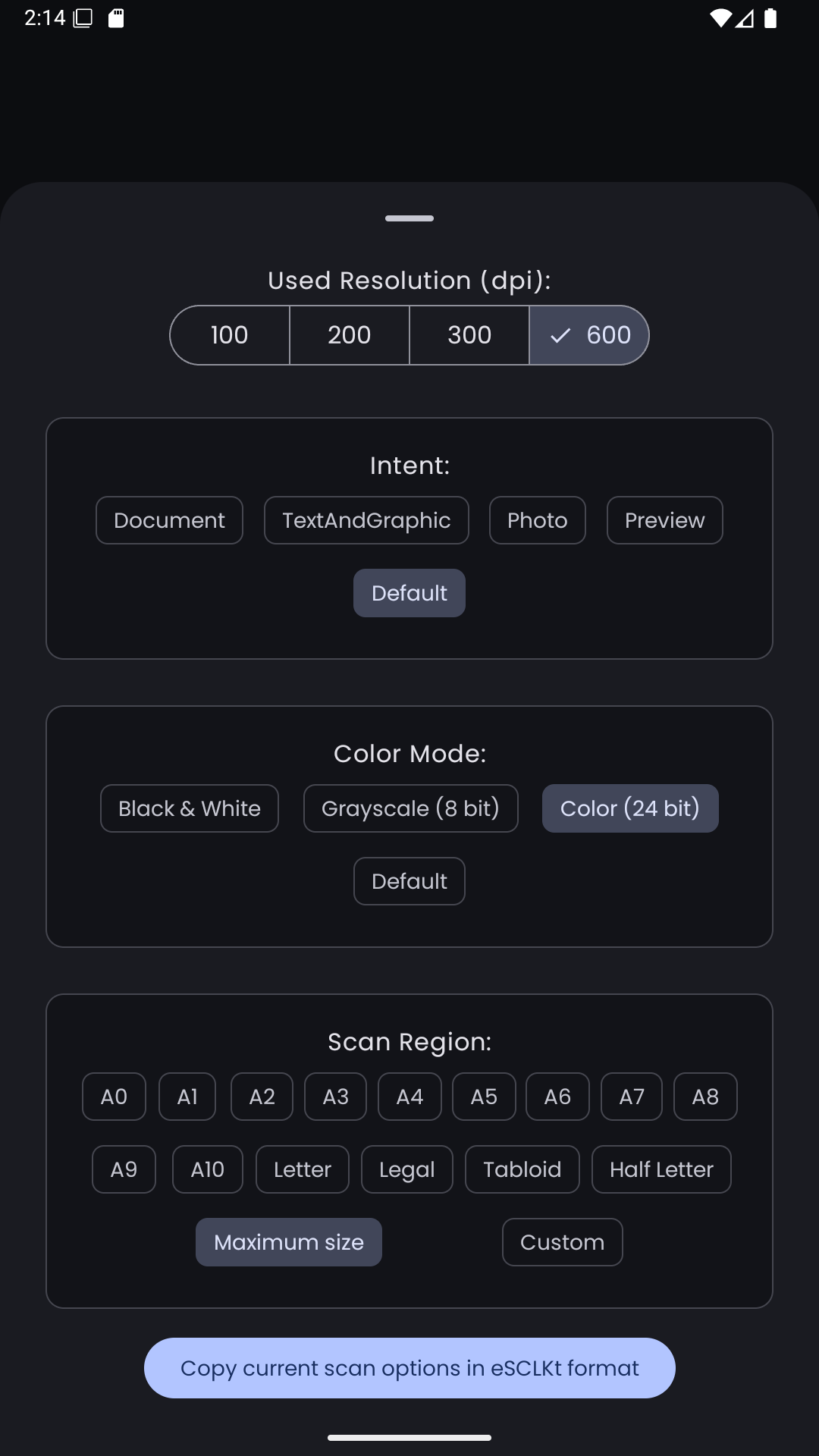Open the Custom scan region option
819x1456 pixels.
click(x=563, y=1242)
